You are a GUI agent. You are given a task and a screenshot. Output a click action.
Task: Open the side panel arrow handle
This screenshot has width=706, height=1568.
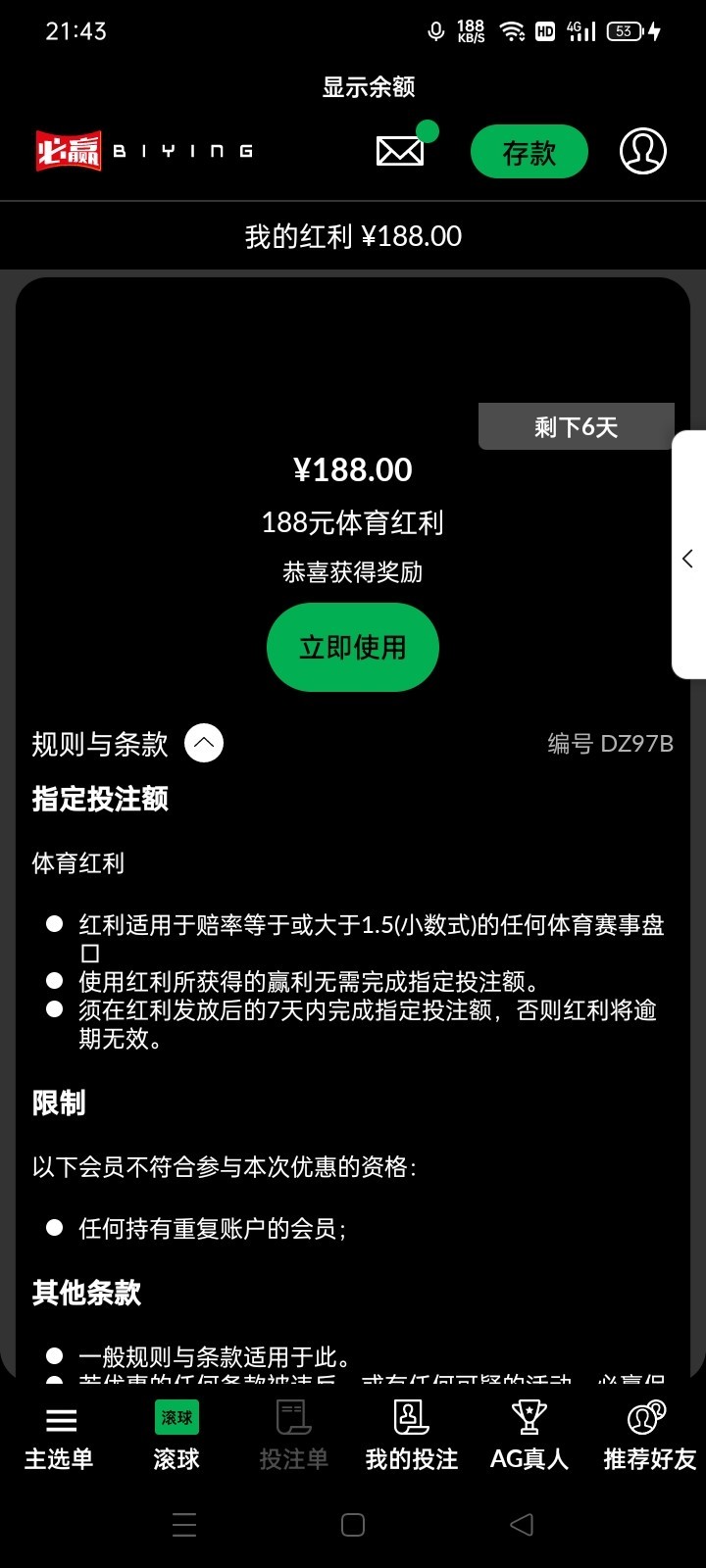[688, 558]
